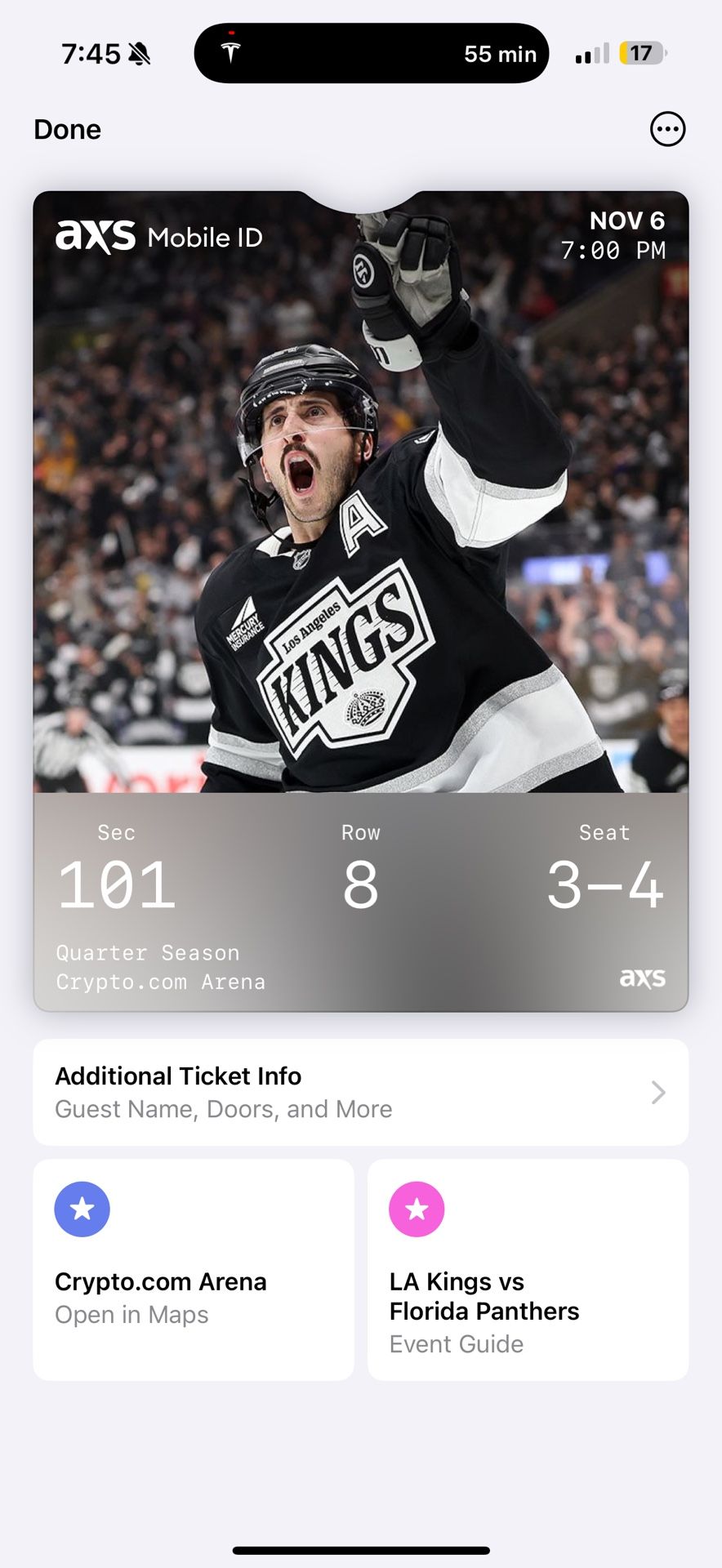Tap the cellular signal indicator
This screenshot has width=722, height=1568.
[591, 53]
